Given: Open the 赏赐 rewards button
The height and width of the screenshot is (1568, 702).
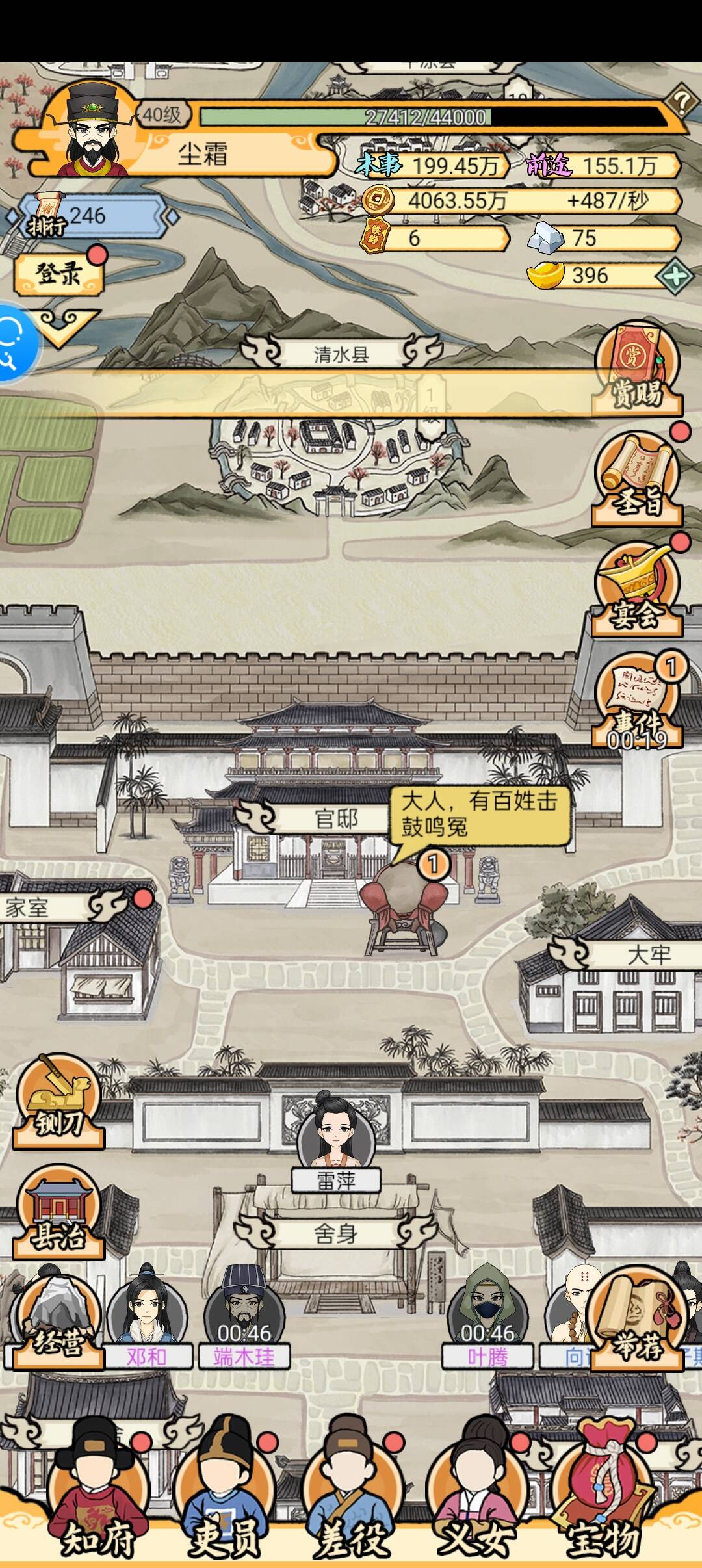Looking at the screenshot, I should (x=637, y=371).
